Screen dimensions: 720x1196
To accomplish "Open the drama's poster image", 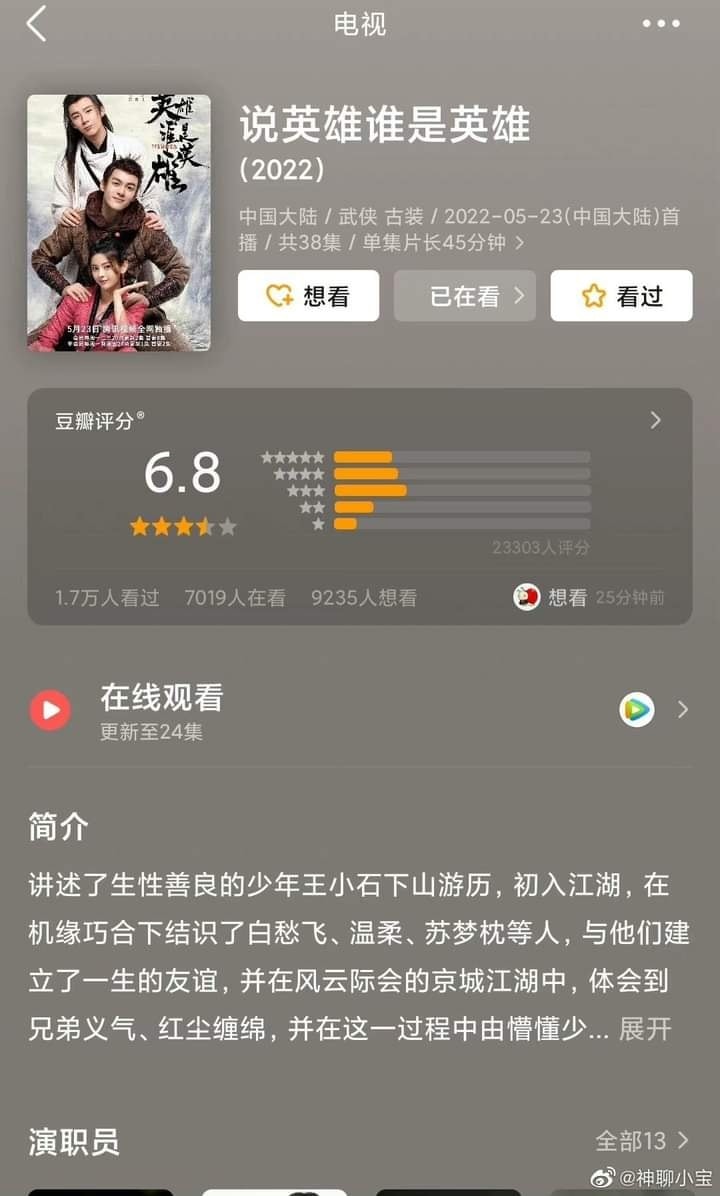I will click(x=119, y=222).
